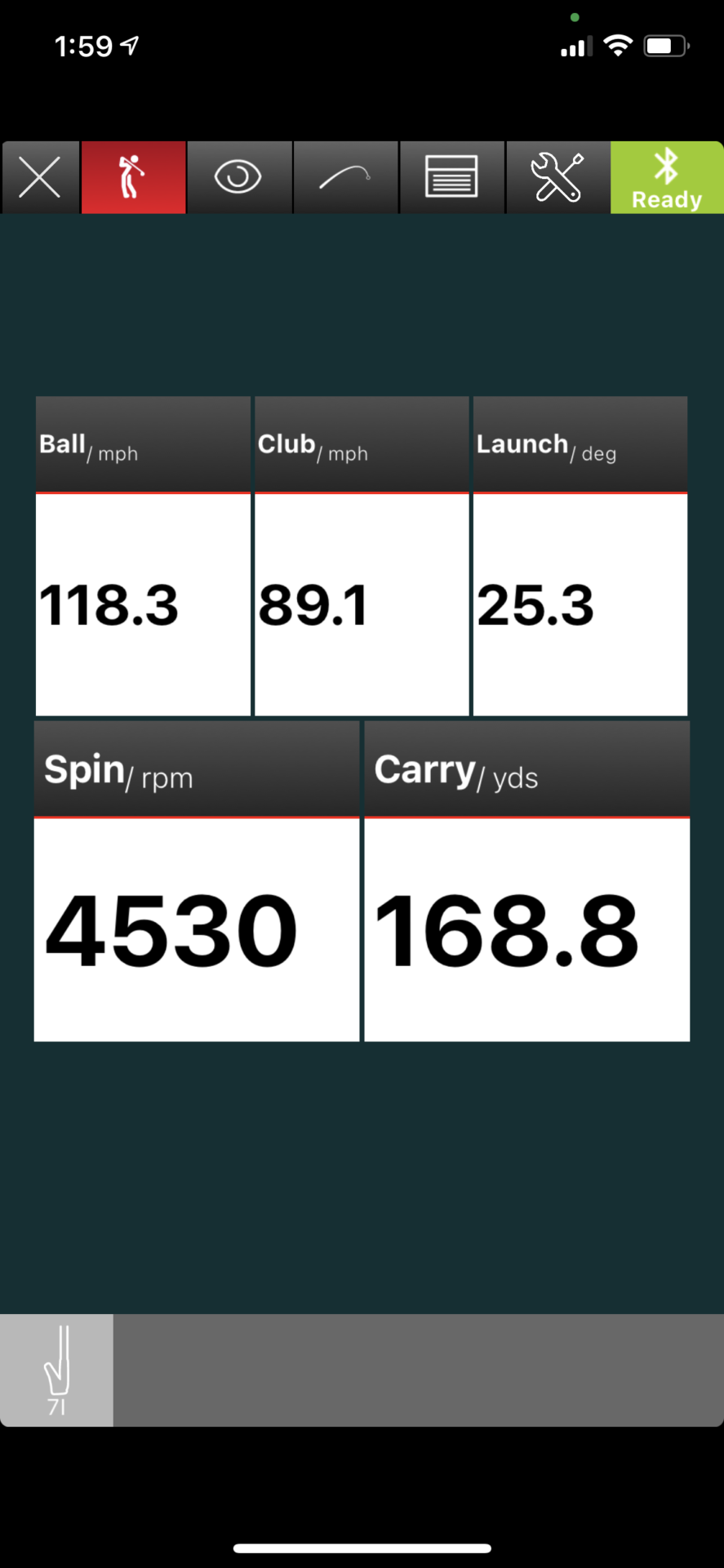The width and height of the screenshot is (724, 1568).
Task: Tap the Carry yds data tile
Action: pos(527,881)
